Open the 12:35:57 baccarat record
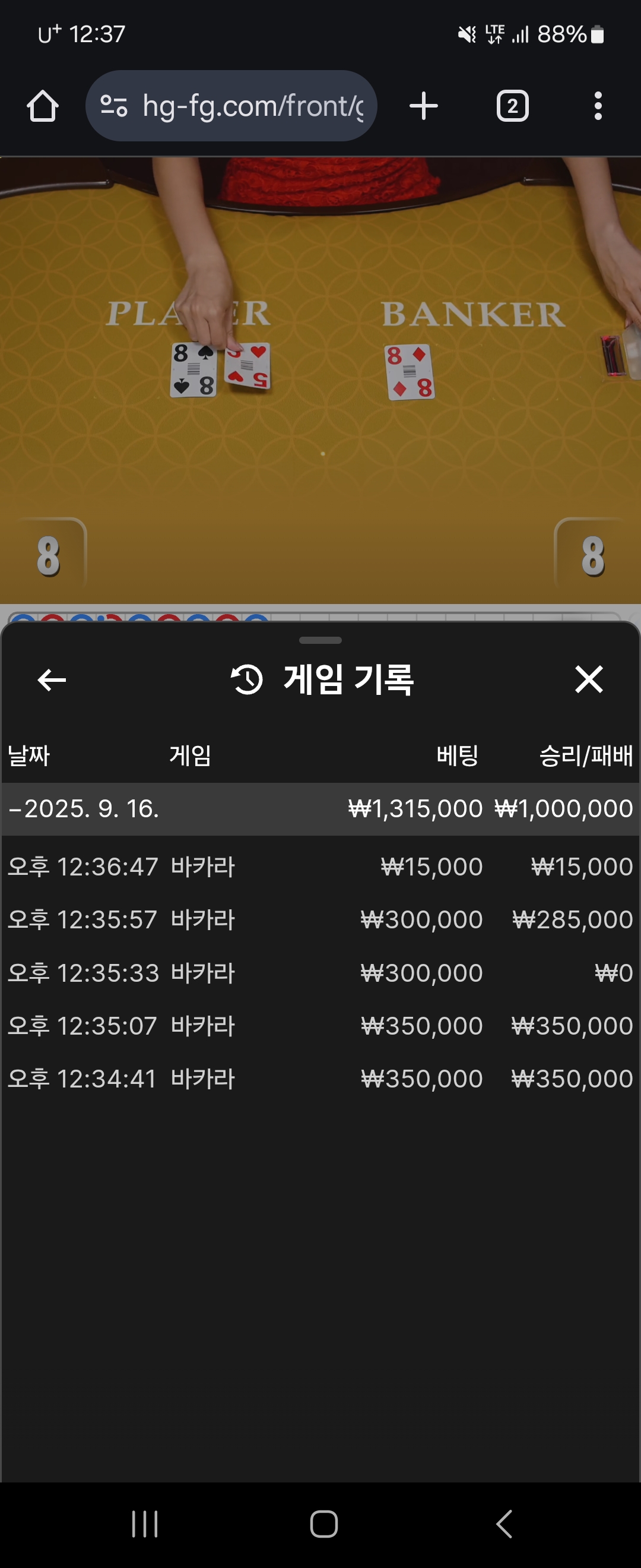 pos(320,919)
